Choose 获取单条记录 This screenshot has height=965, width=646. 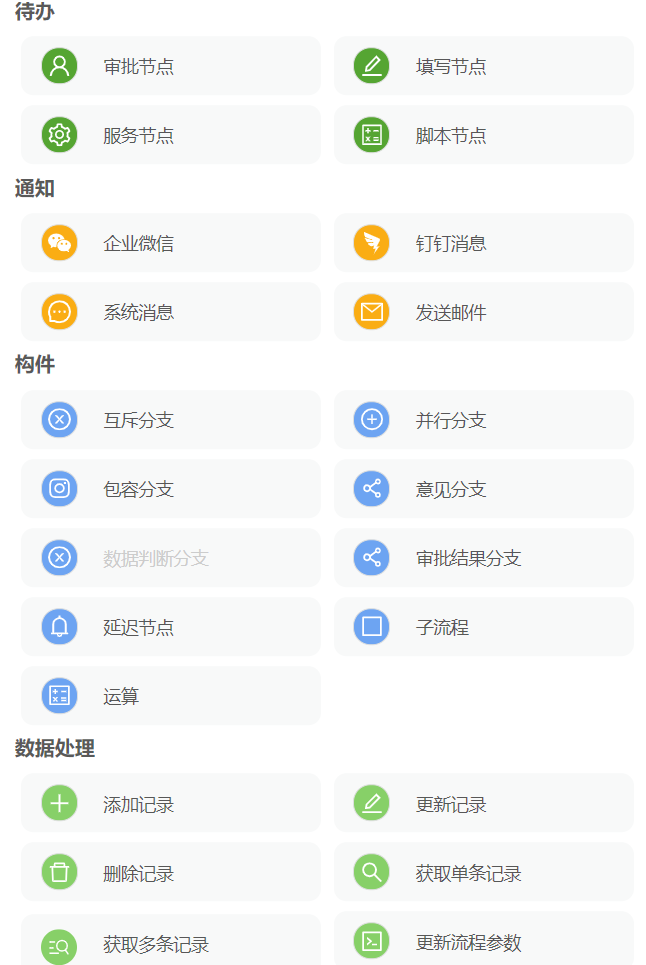coord(484,872)
